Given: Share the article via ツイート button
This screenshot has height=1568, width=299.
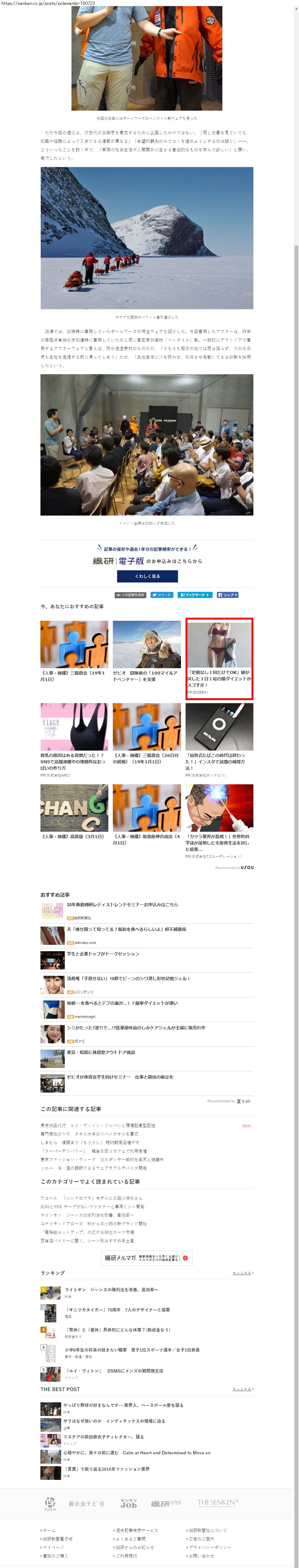Looking at the screenshot, I should 162,595.
